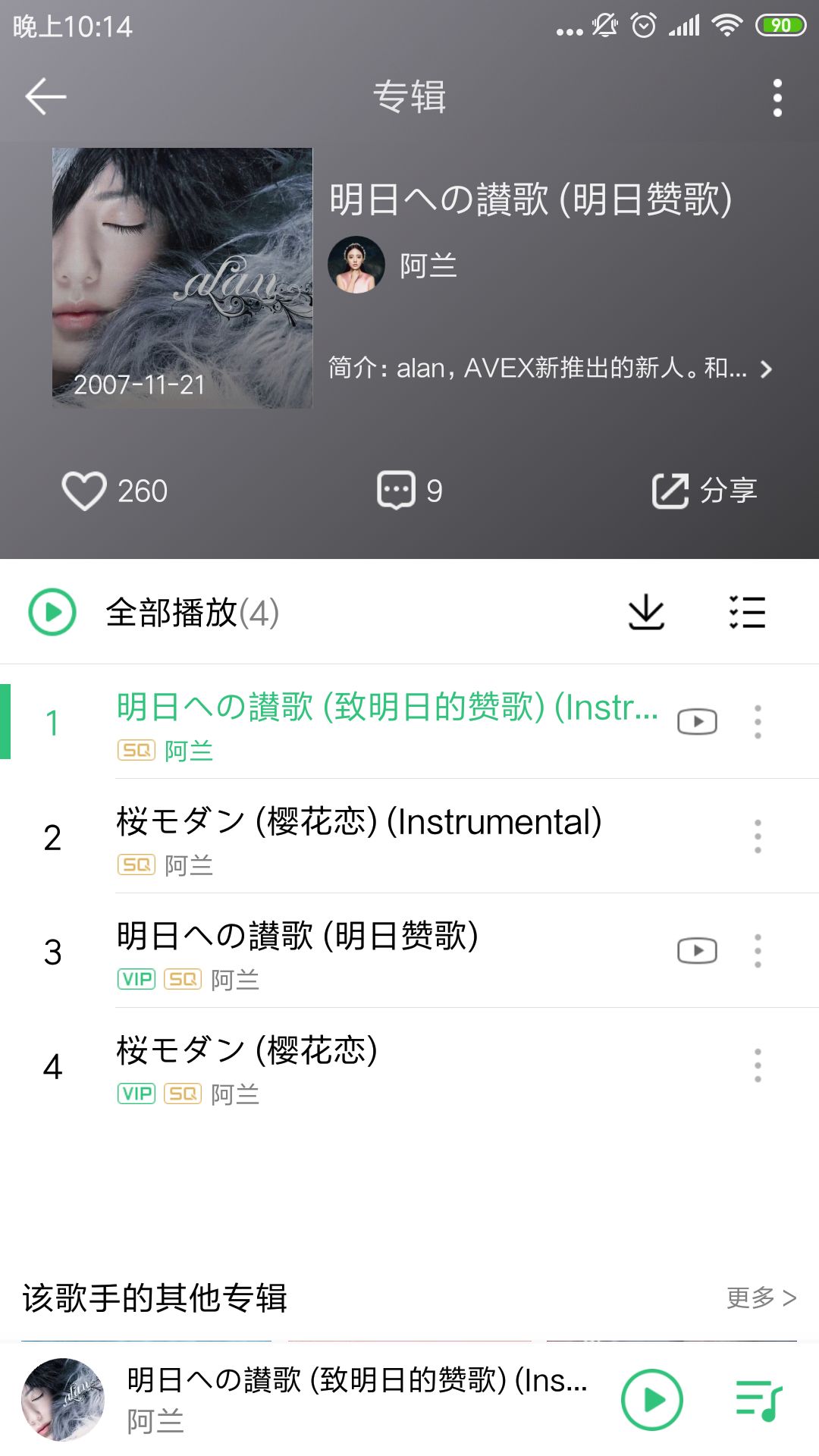The image size is (819, 1456).
Task: Open more options for track 2
Action: point(758,836)
